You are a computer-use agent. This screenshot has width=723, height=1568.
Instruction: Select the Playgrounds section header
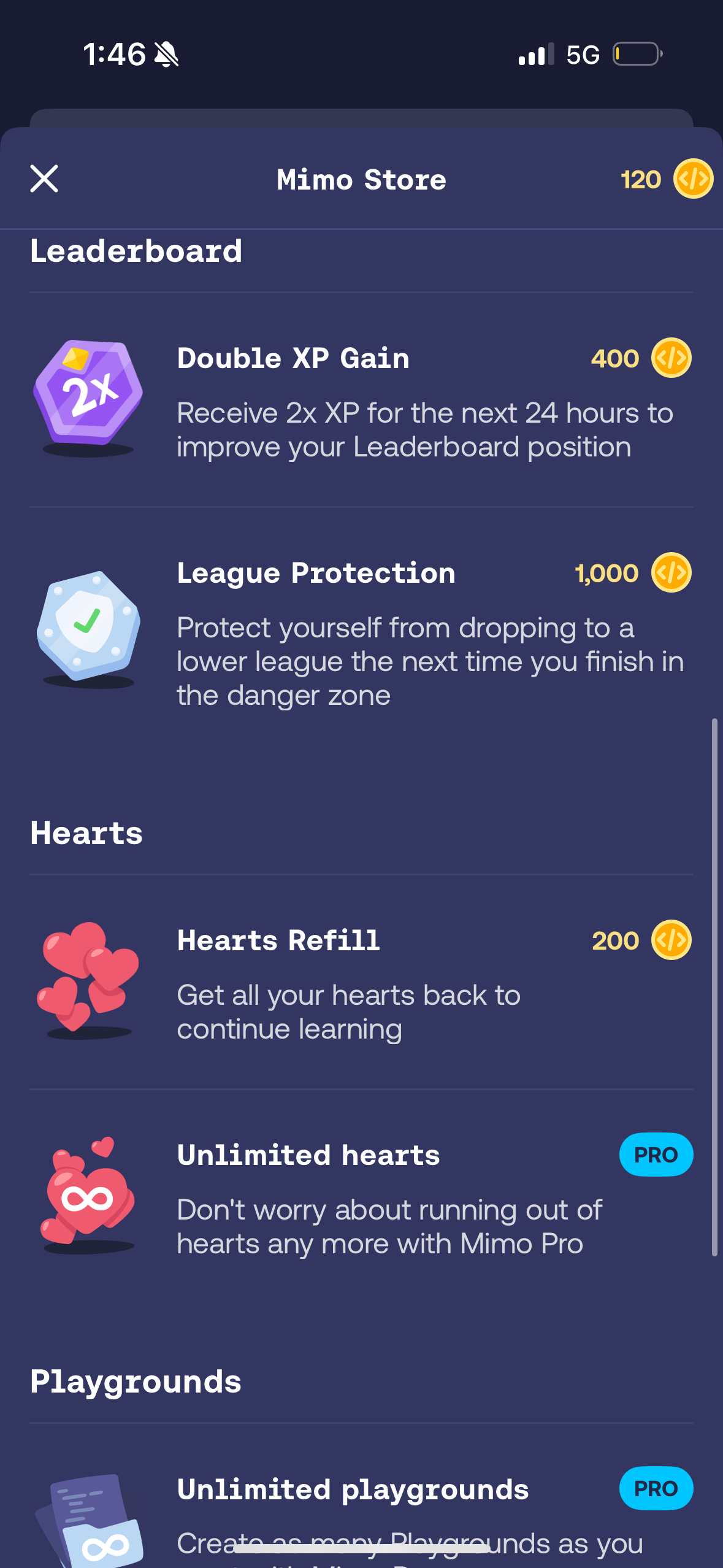point(136,1382)
